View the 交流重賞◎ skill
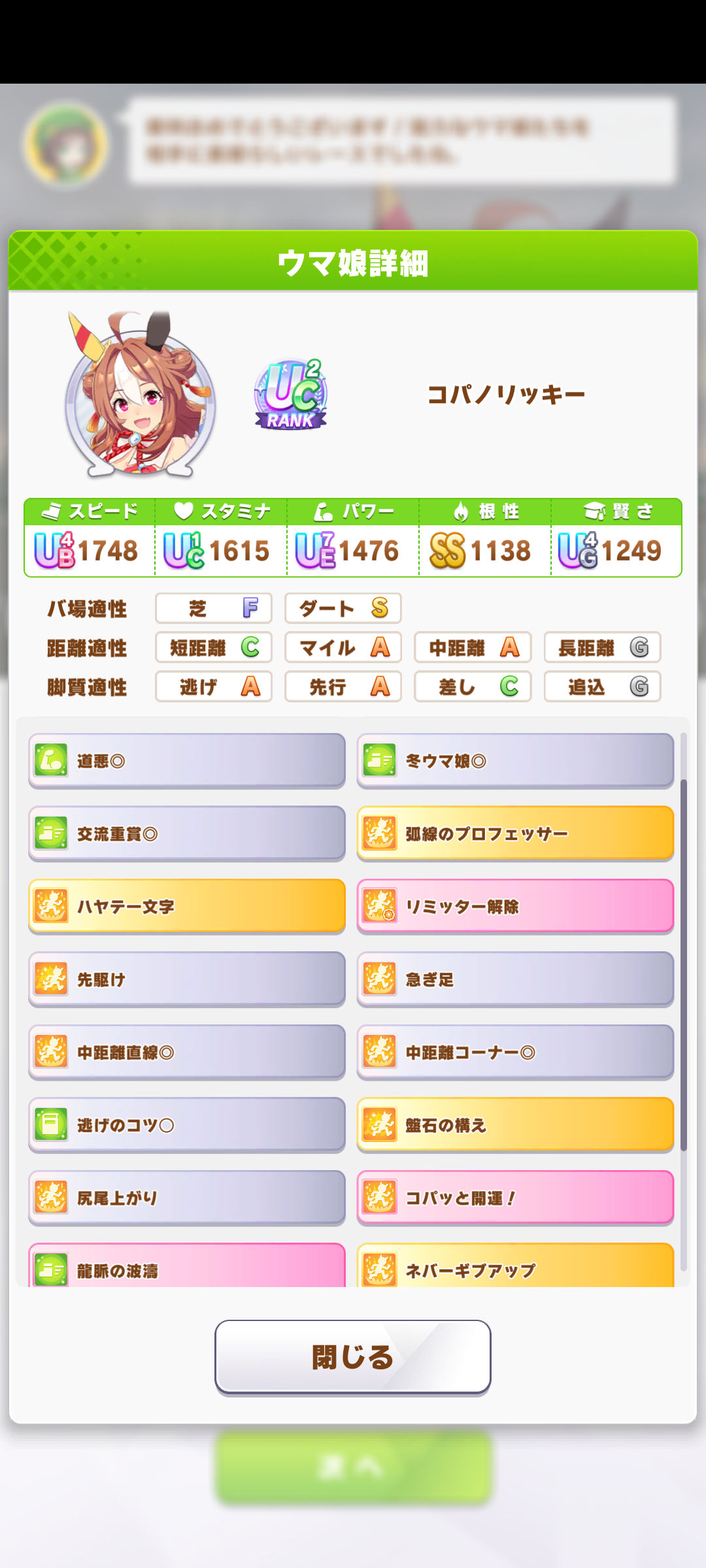 [x=186, y=834]
